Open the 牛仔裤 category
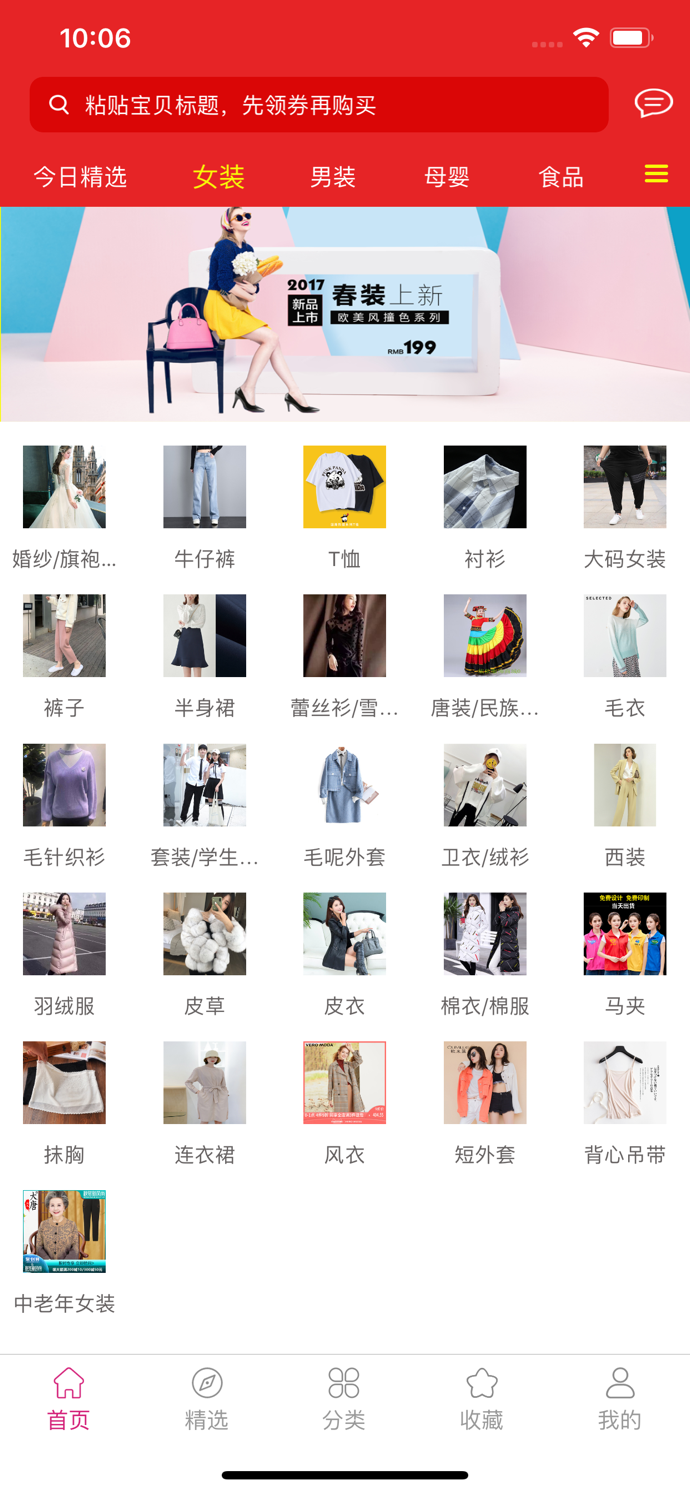This screenshot has height=1493, width=690. click(205, 506)
